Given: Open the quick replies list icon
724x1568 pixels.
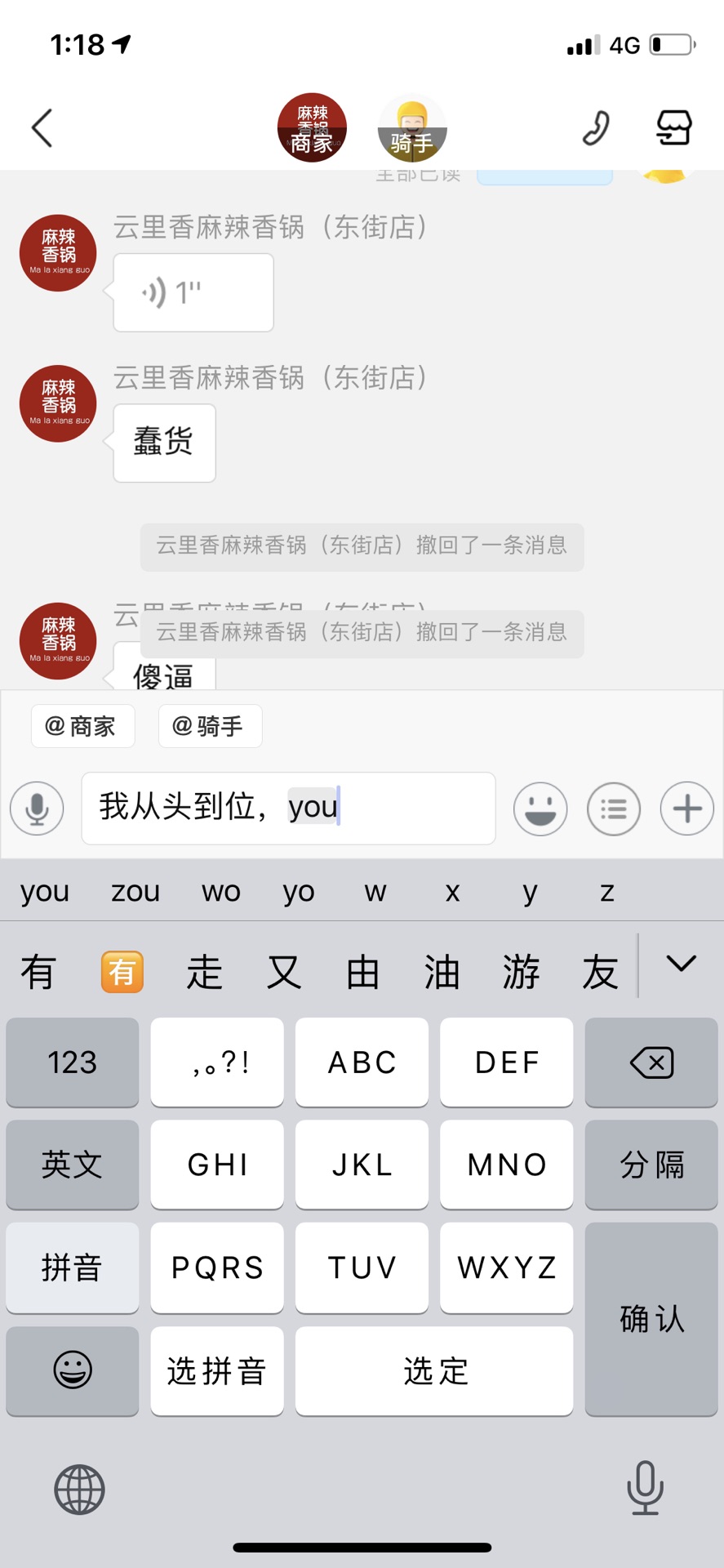Looking at the screenshot, I should 613,808.
